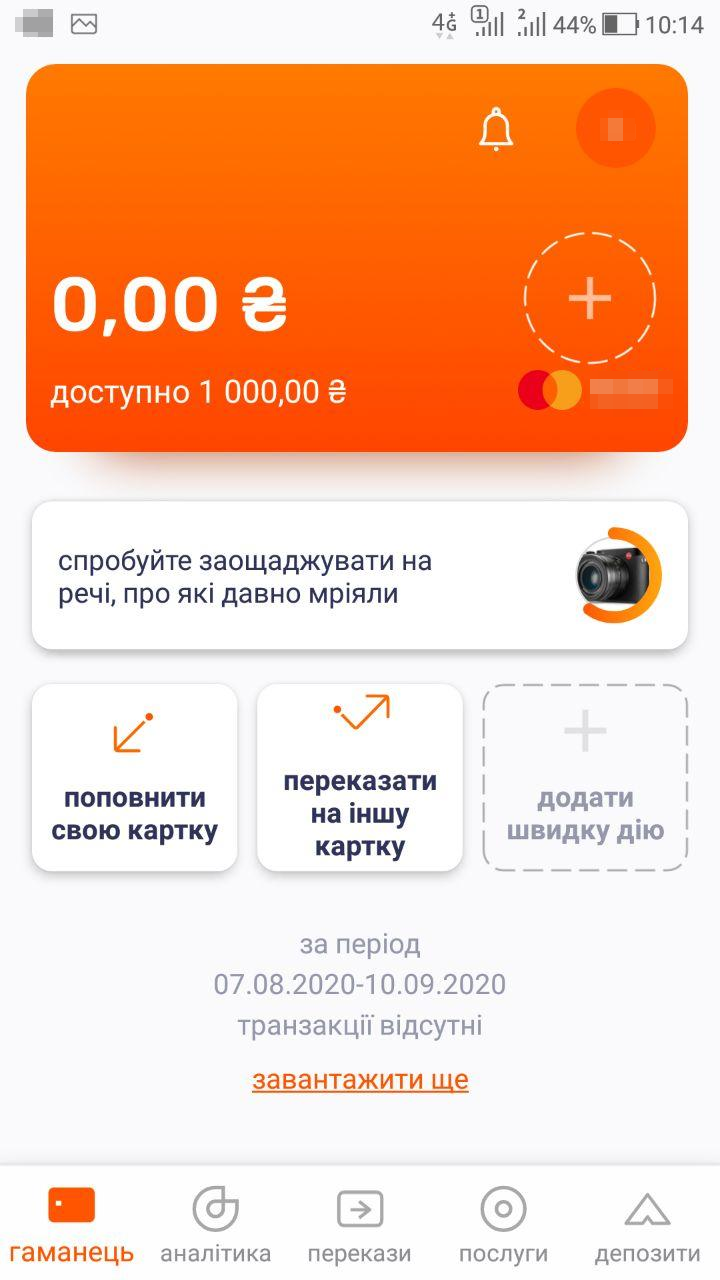The width and height of the screenshot is (720, 1280).
Task: Open the notifications bell
Action: [x=496, y=130]
